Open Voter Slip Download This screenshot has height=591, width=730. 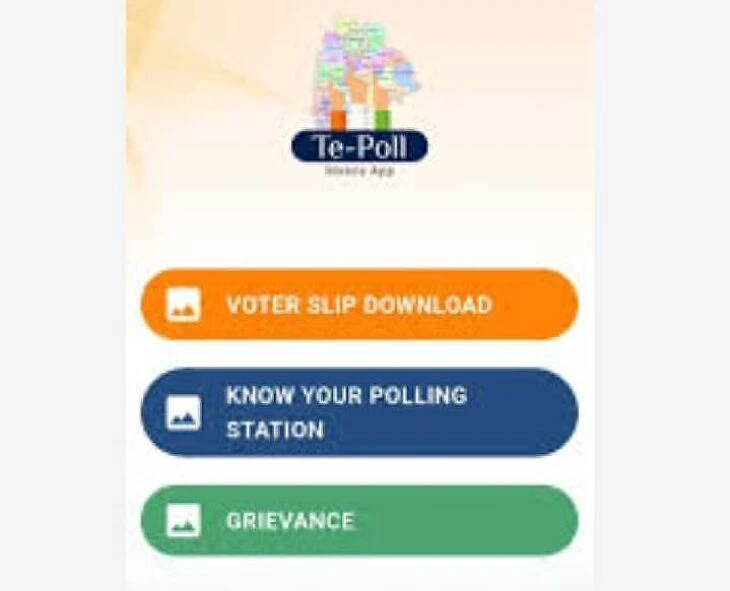click(359, 305)
